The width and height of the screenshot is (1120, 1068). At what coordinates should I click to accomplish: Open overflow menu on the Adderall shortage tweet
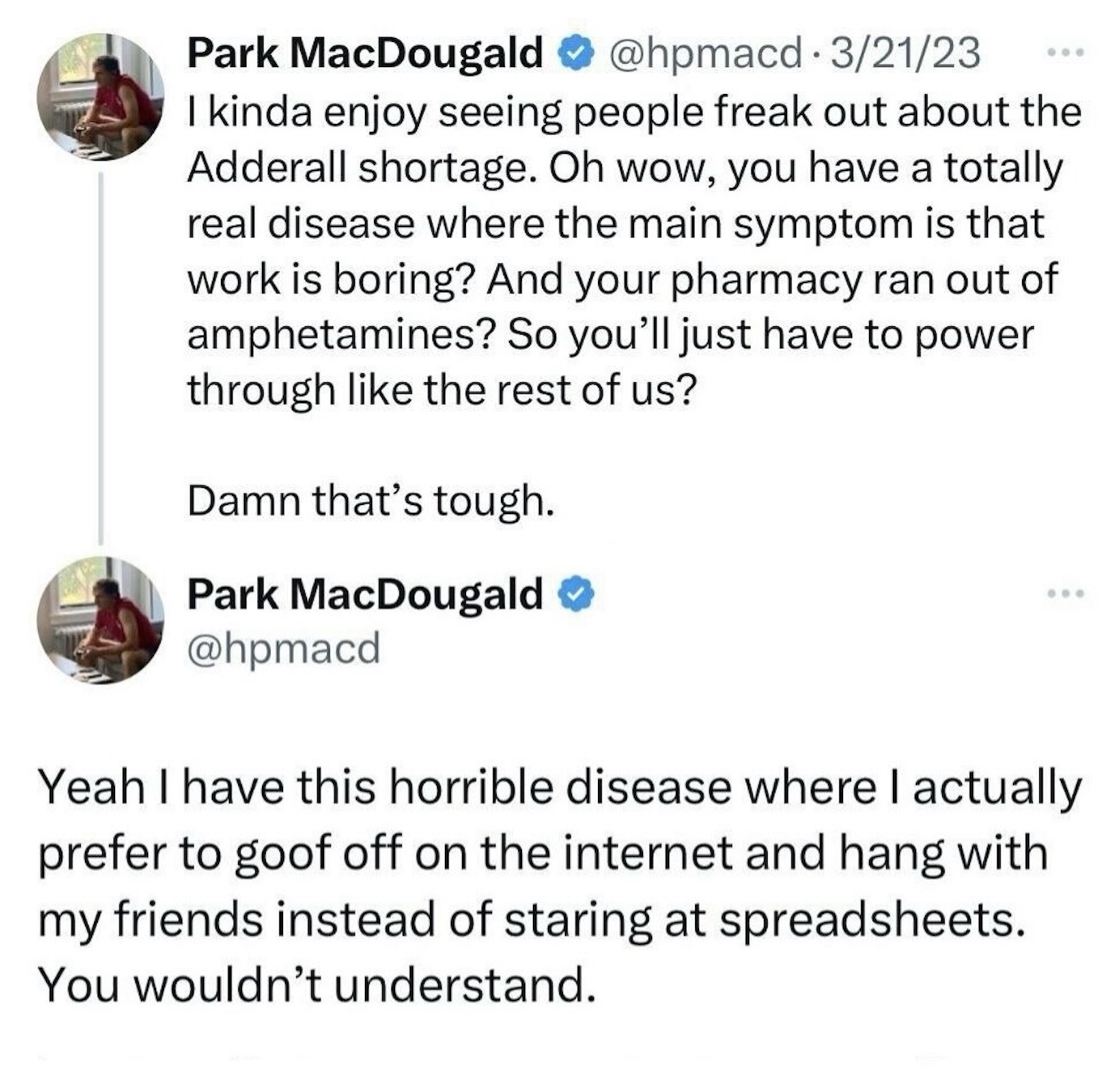click(x=1065, y=53)
